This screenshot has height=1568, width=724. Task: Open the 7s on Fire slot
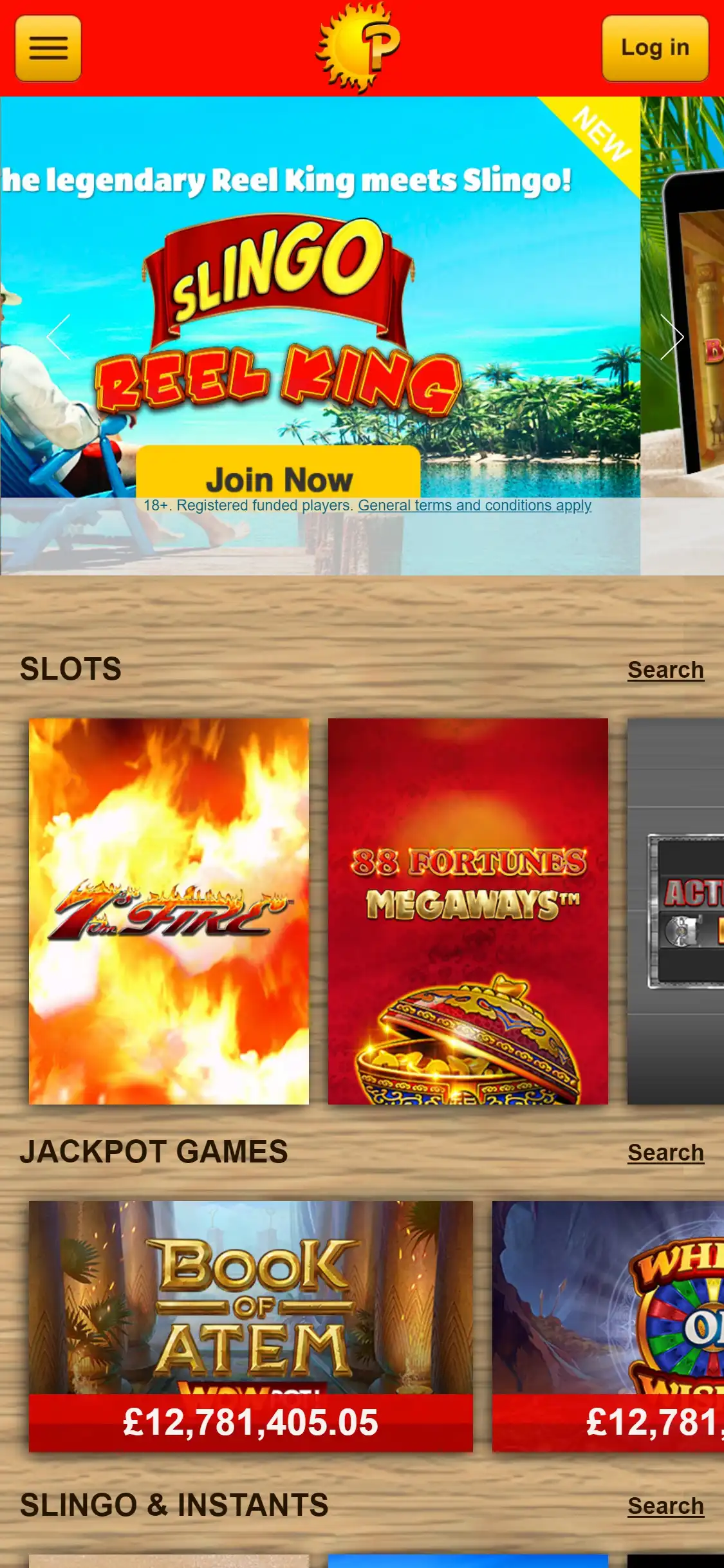click(169, 911)
